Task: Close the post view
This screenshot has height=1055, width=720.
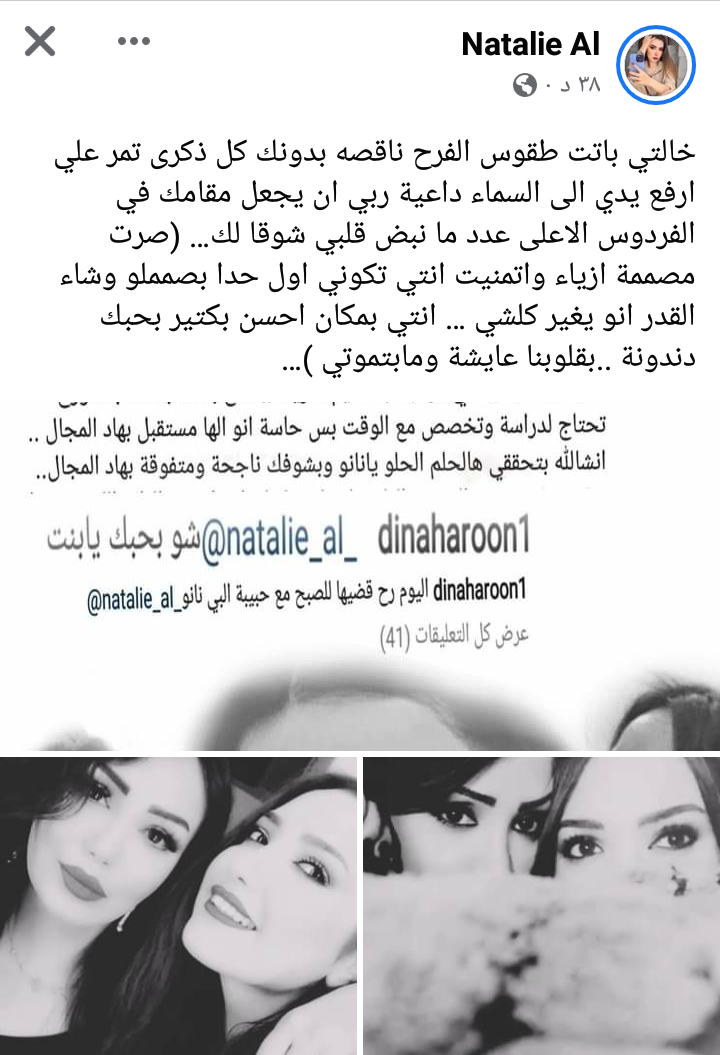Action: (x=40, y=43)
